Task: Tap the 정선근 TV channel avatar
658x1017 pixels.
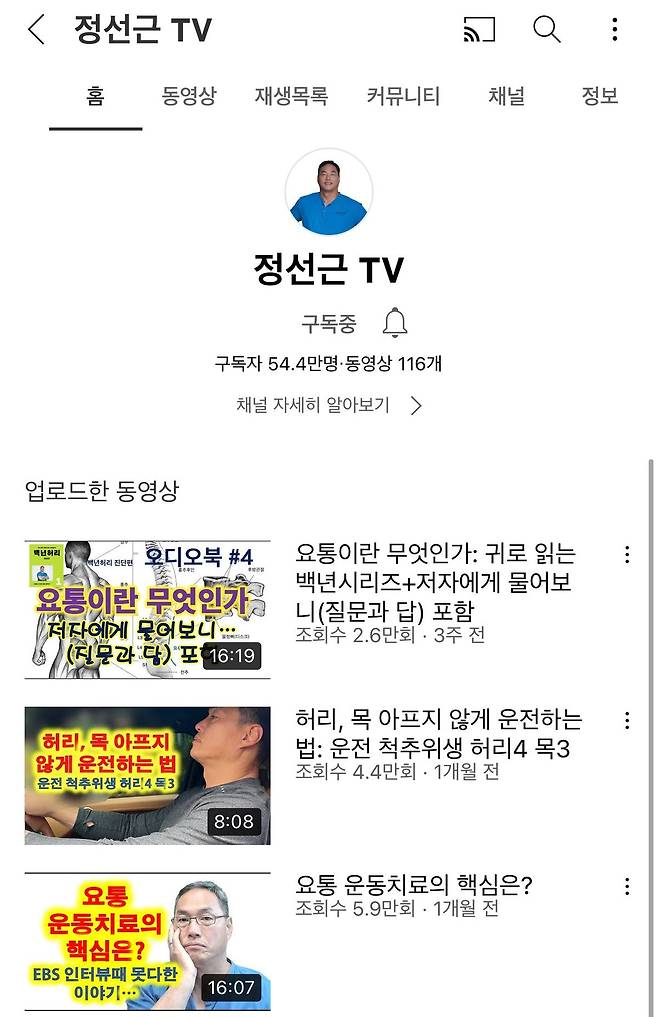Action: coord(329,192)
